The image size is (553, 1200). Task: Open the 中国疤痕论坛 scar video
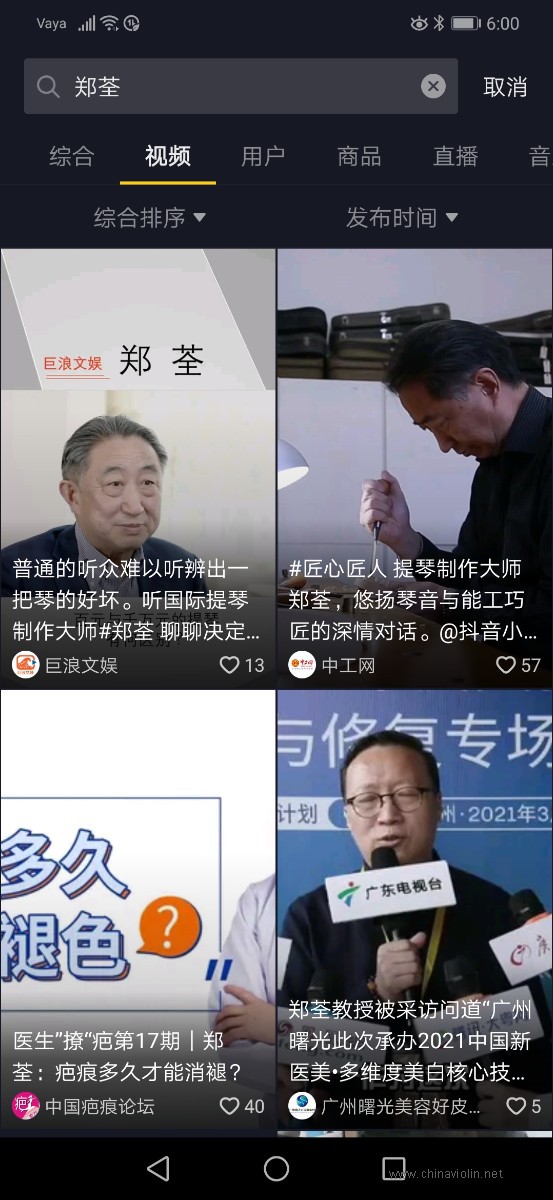click(x=138, y=910)
